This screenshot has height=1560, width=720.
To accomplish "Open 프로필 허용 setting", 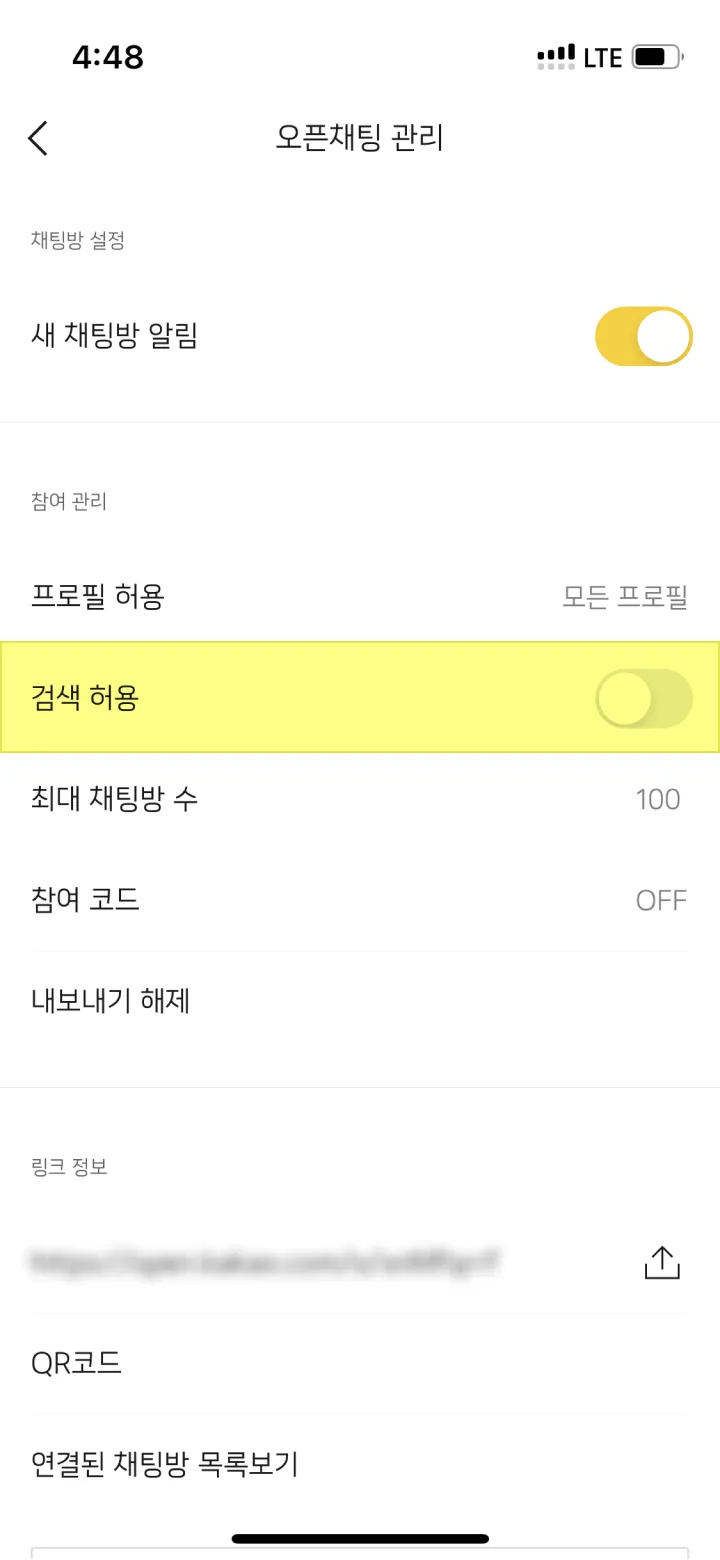I will point(360,597).
